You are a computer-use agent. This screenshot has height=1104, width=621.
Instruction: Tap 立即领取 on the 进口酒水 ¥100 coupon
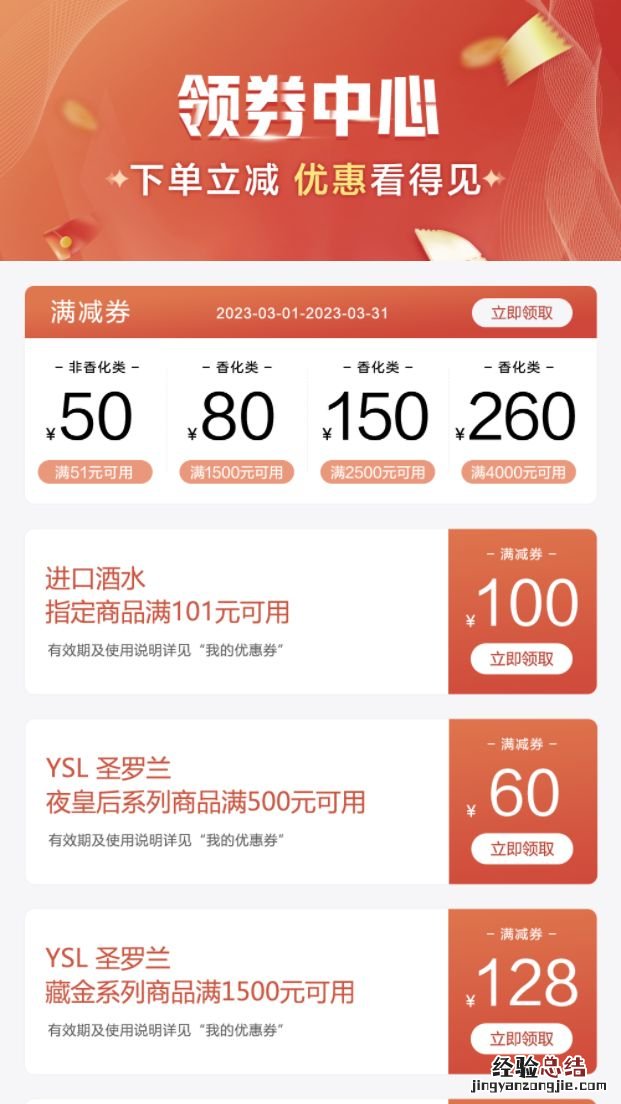(x=521, y=659)
